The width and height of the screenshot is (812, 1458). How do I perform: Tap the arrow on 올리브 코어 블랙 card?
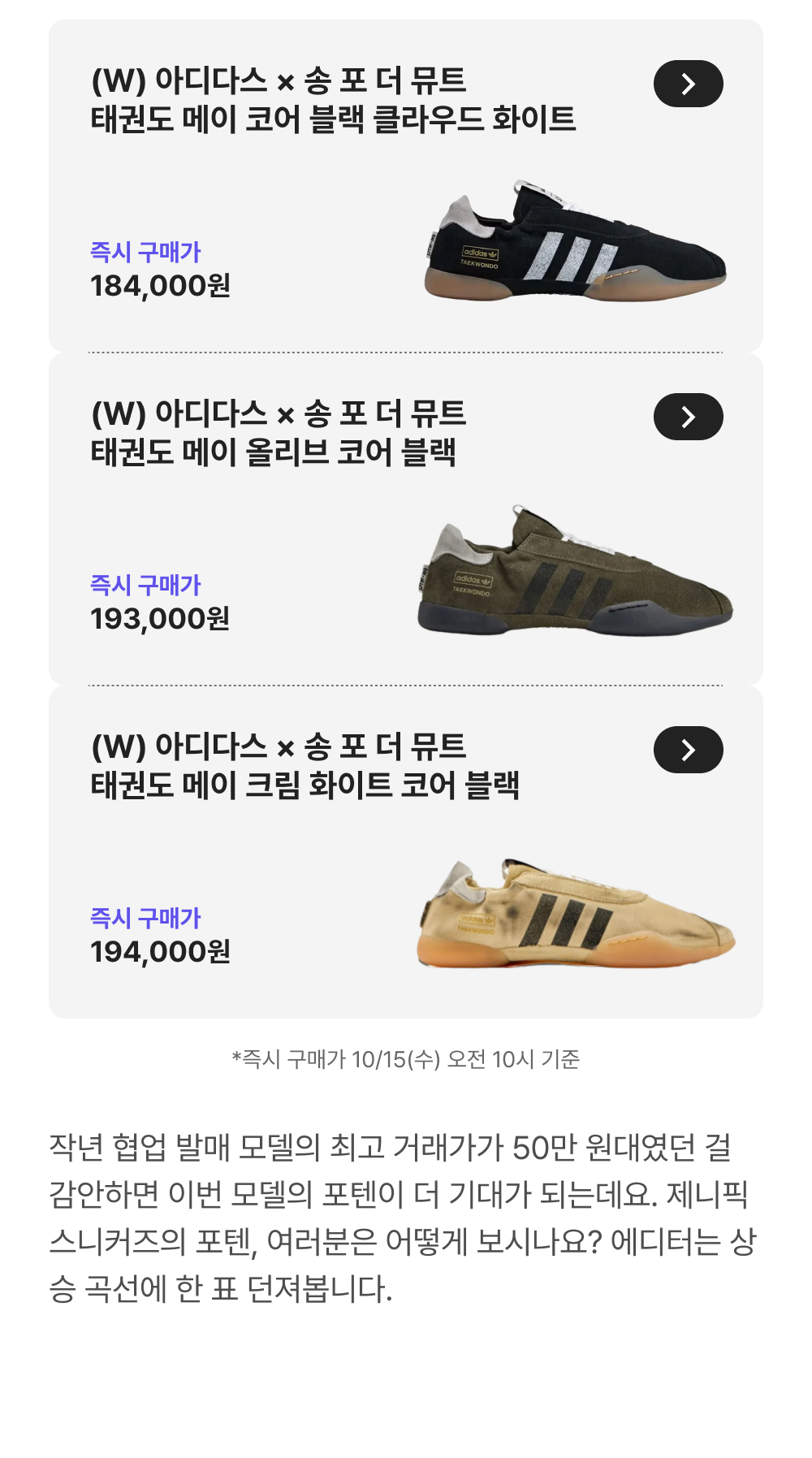click(688, 417)
